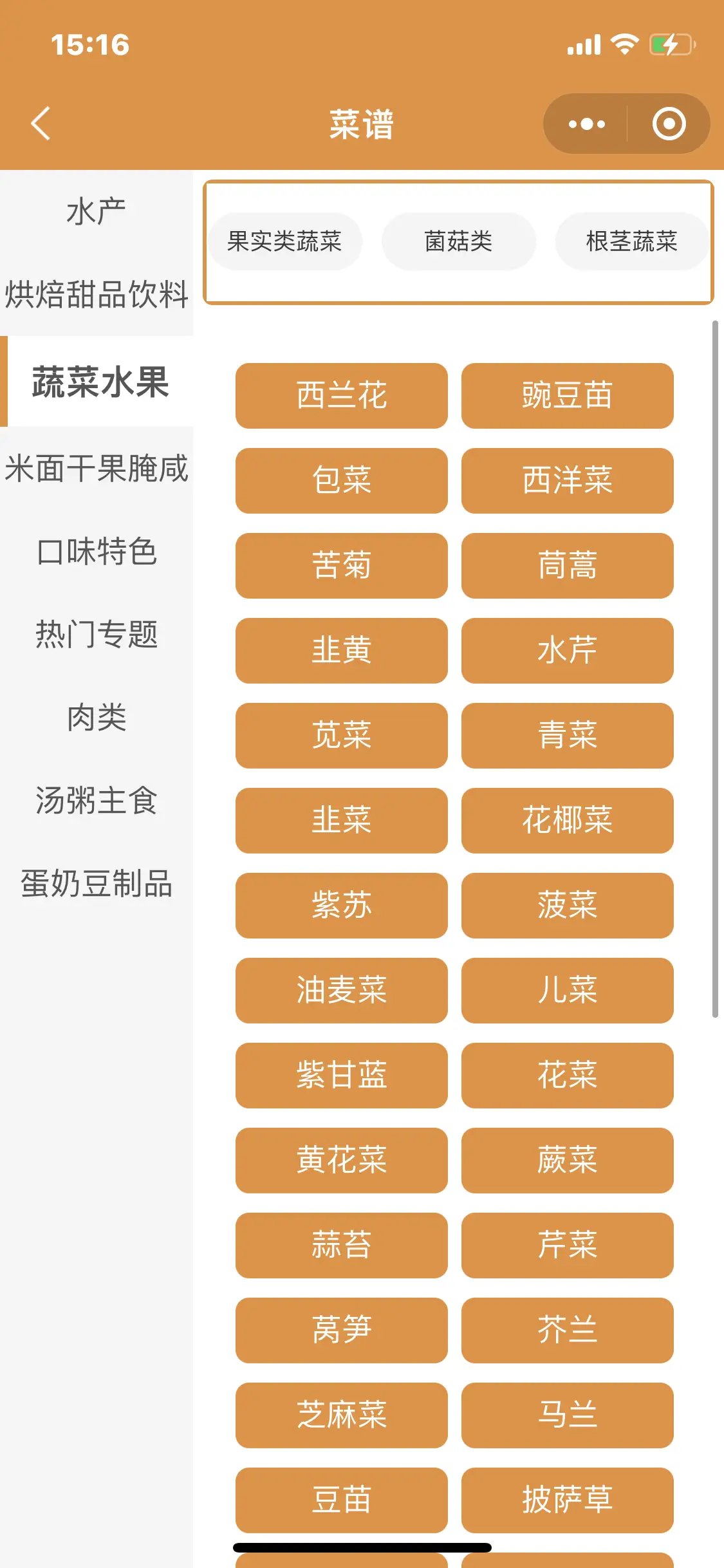
Task: Switch to 口味特色 category
Action: pos(97,552)
